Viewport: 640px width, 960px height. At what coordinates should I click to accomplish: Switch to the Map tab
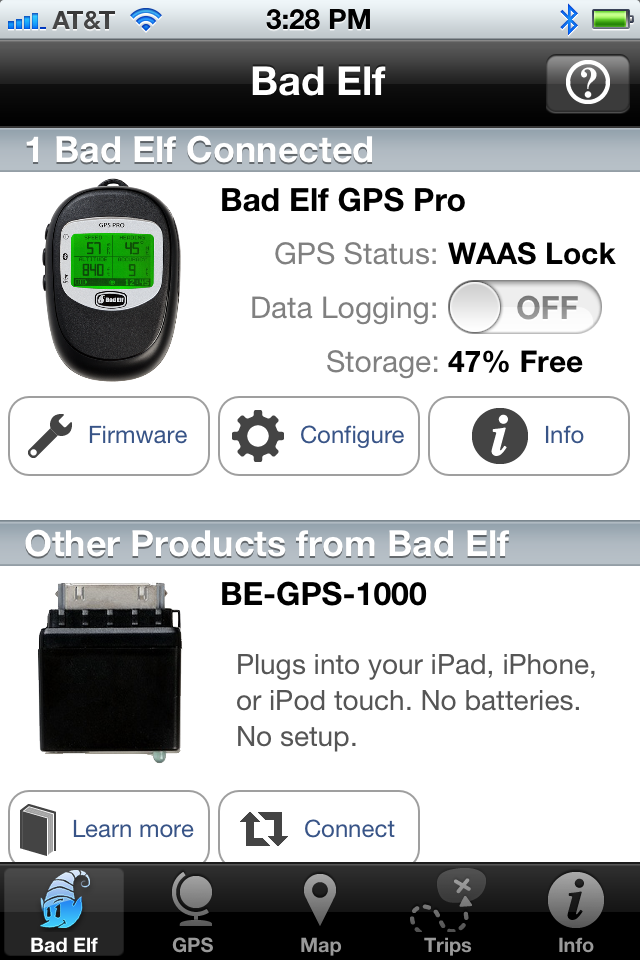point(320,912)
